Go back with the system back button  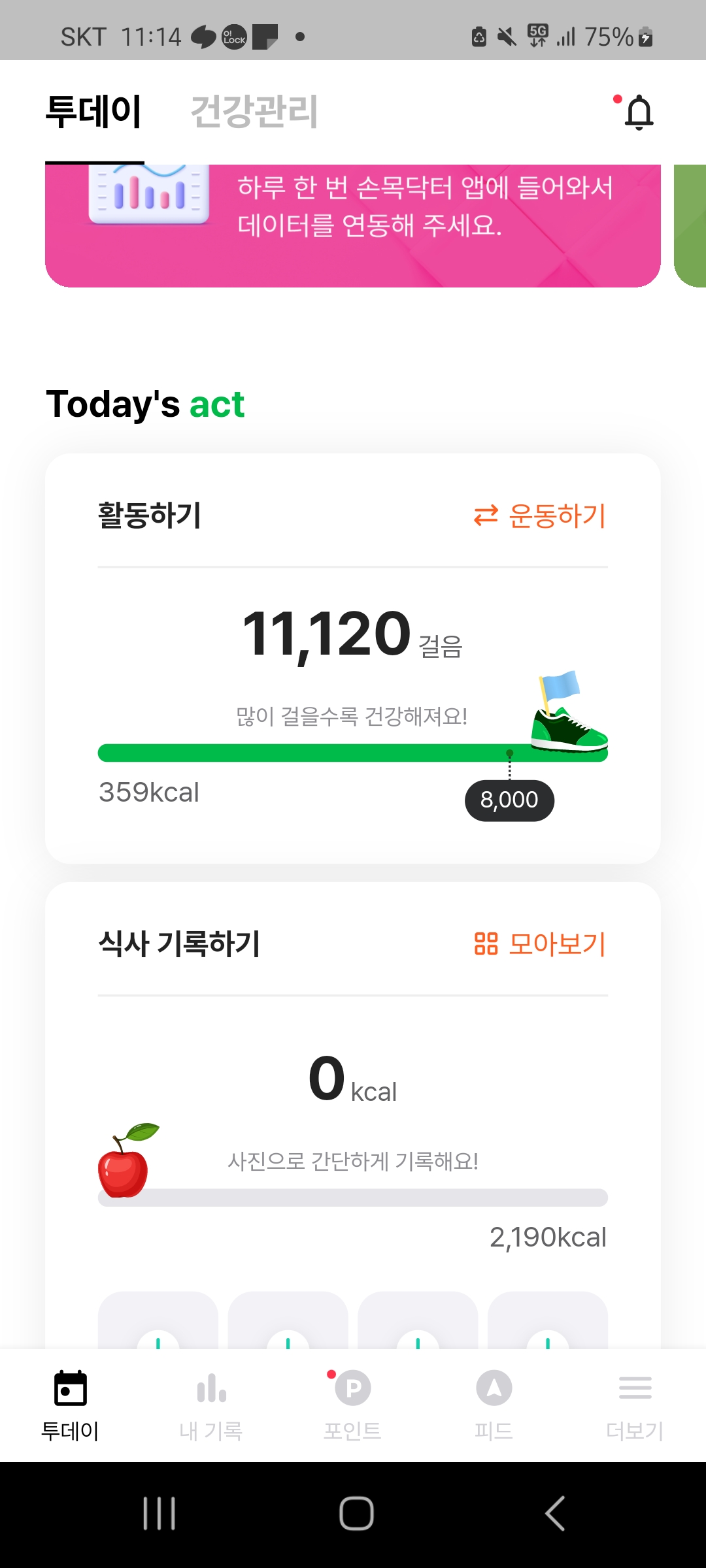click(554, 1513)
